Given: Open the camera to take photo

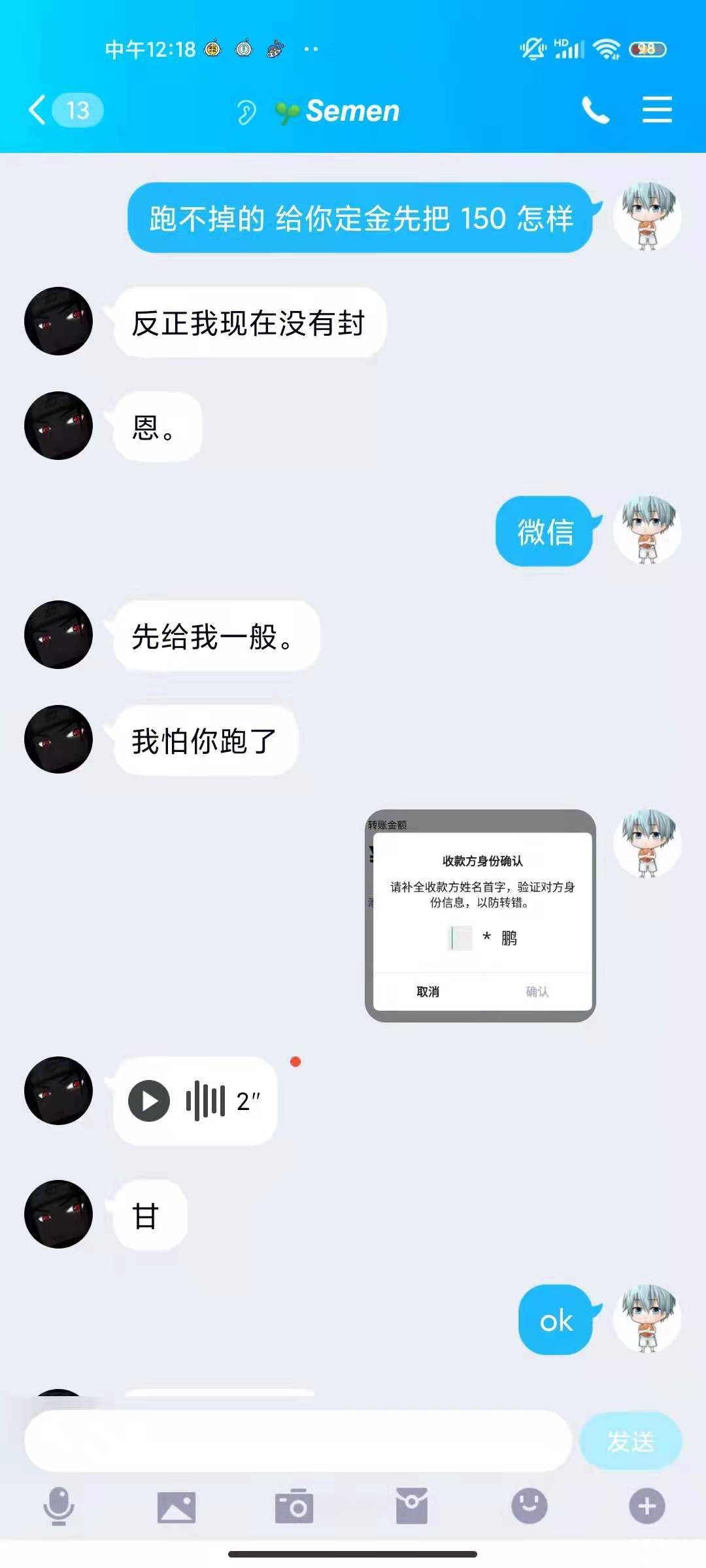Looking at the screenshot, I should click(x=294, y=1506).
